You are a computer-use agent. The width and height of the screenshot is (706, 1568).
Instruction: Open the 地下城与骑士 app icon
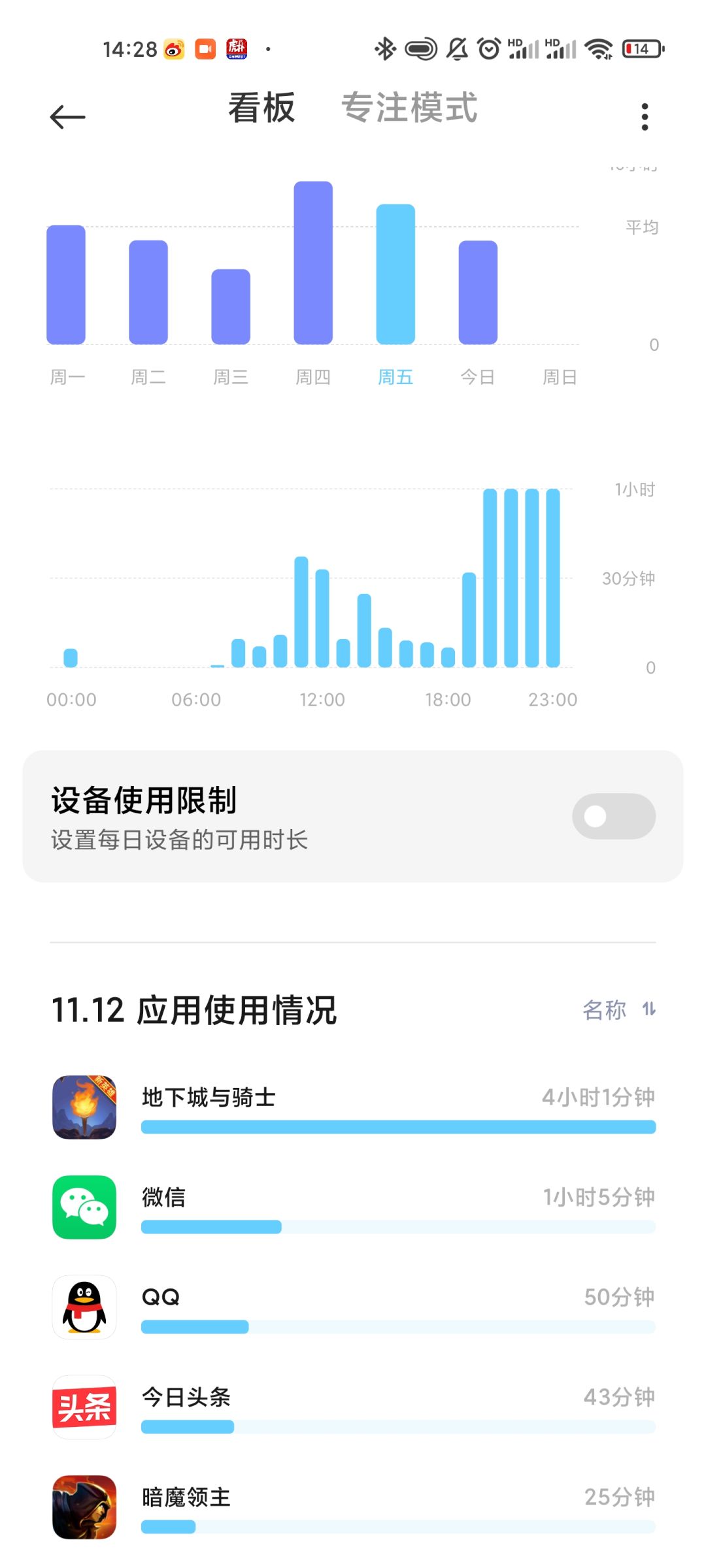(84, 1105)
